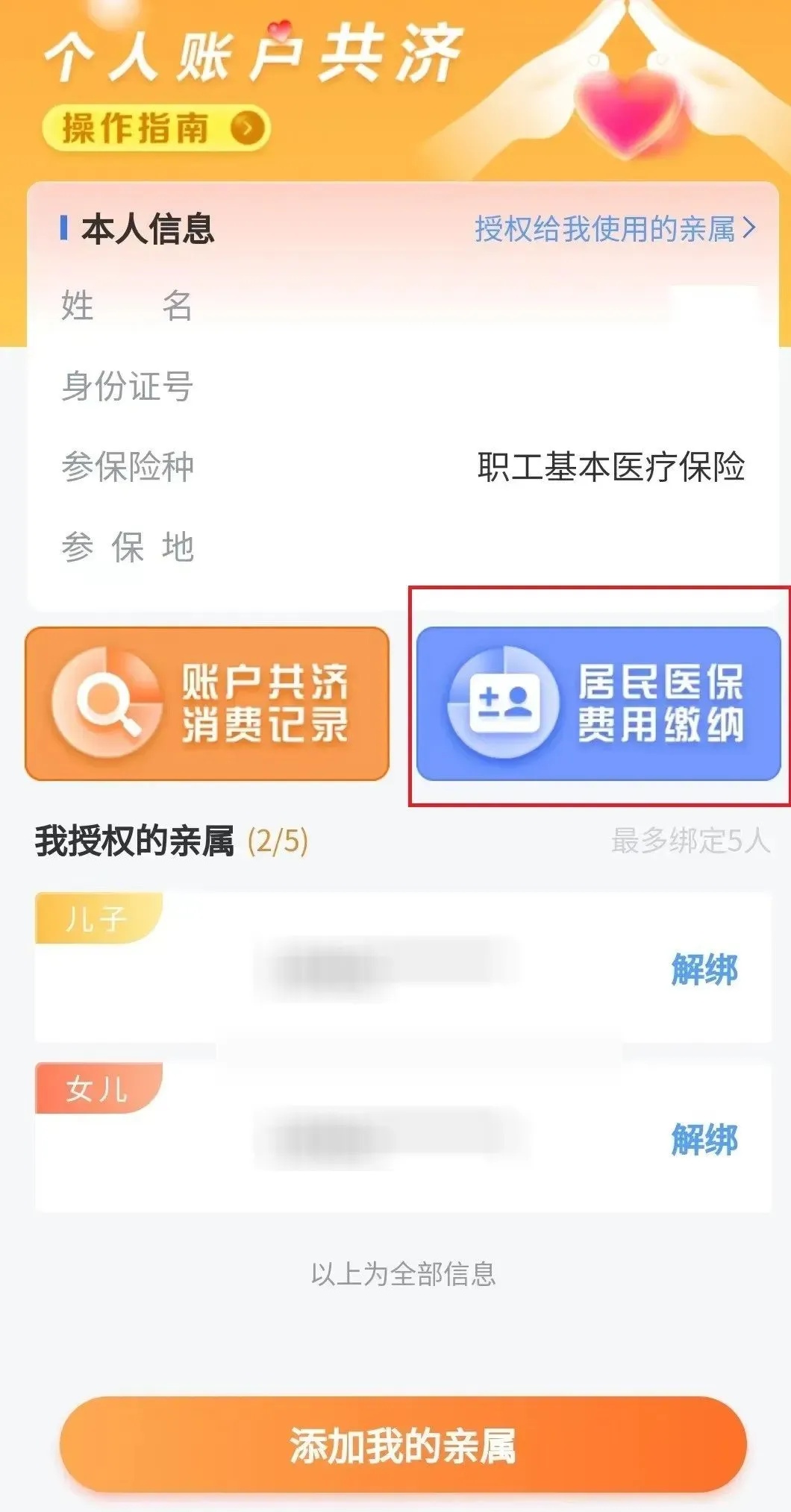Image resolution: width=791 pixels, height=1512 pixels.
Task: Open 居民医保费用缴纳 payment feature
Action: point(597,701)
